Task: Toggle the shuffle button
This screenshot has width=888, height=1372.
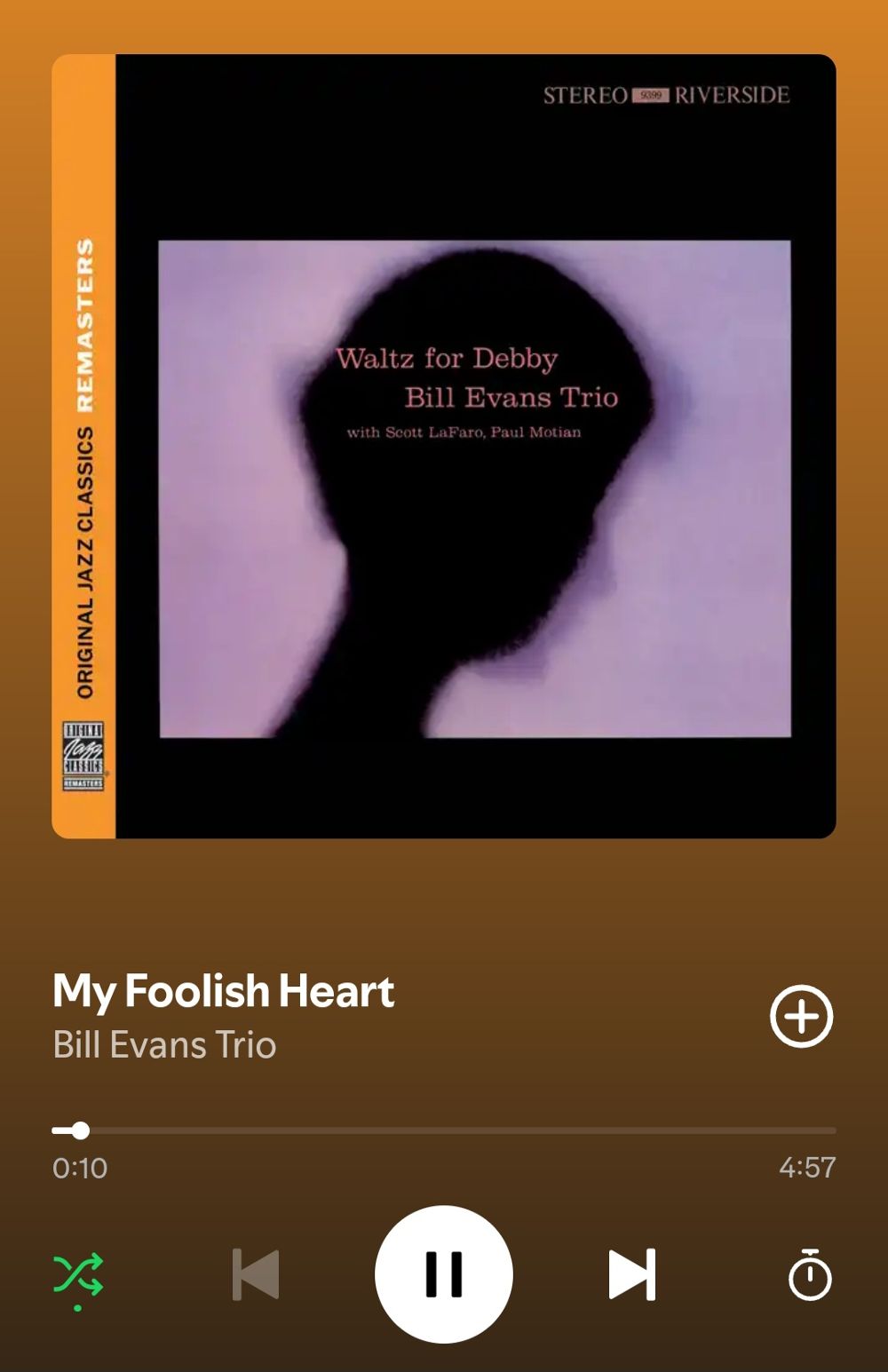Action: click(x=78, y=1275)
